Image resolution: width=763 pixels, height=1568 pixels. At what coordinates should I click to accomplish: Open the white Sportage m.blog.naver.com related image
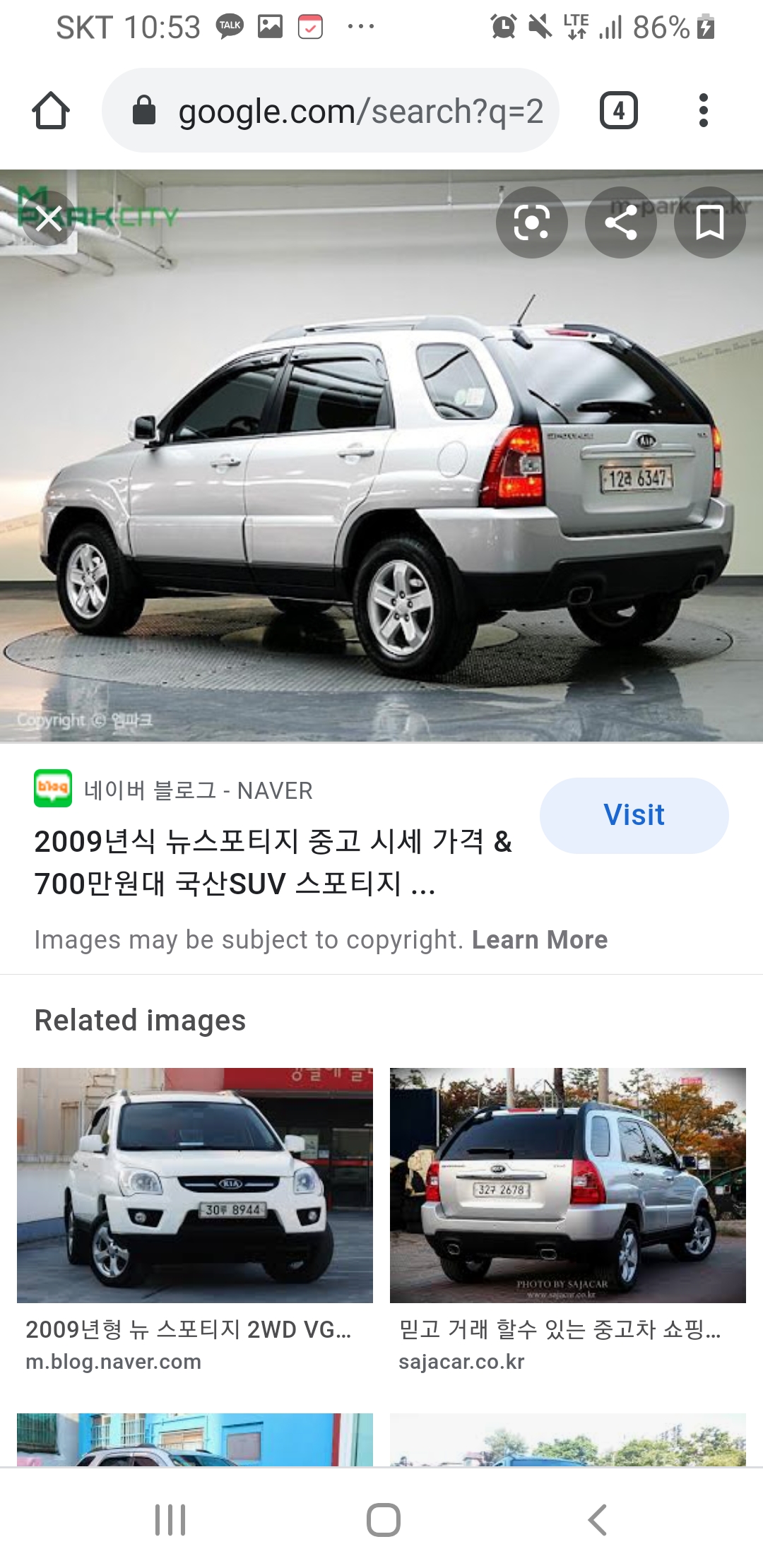[194, 1185]
